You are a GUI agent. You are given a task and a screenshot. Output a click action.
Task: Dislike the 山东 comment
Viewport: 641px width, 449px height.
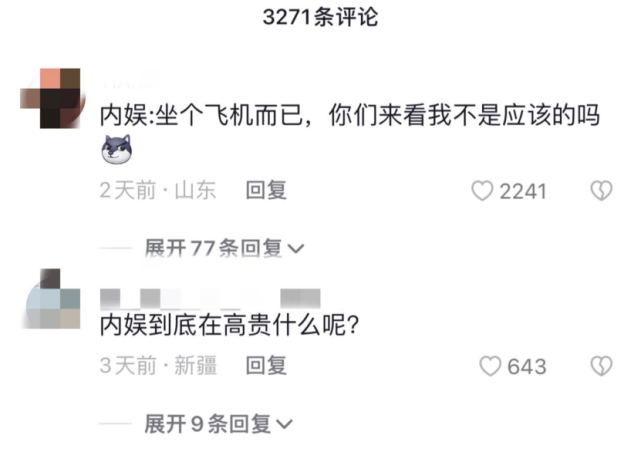pyautogui.click(x=601, y=191)
